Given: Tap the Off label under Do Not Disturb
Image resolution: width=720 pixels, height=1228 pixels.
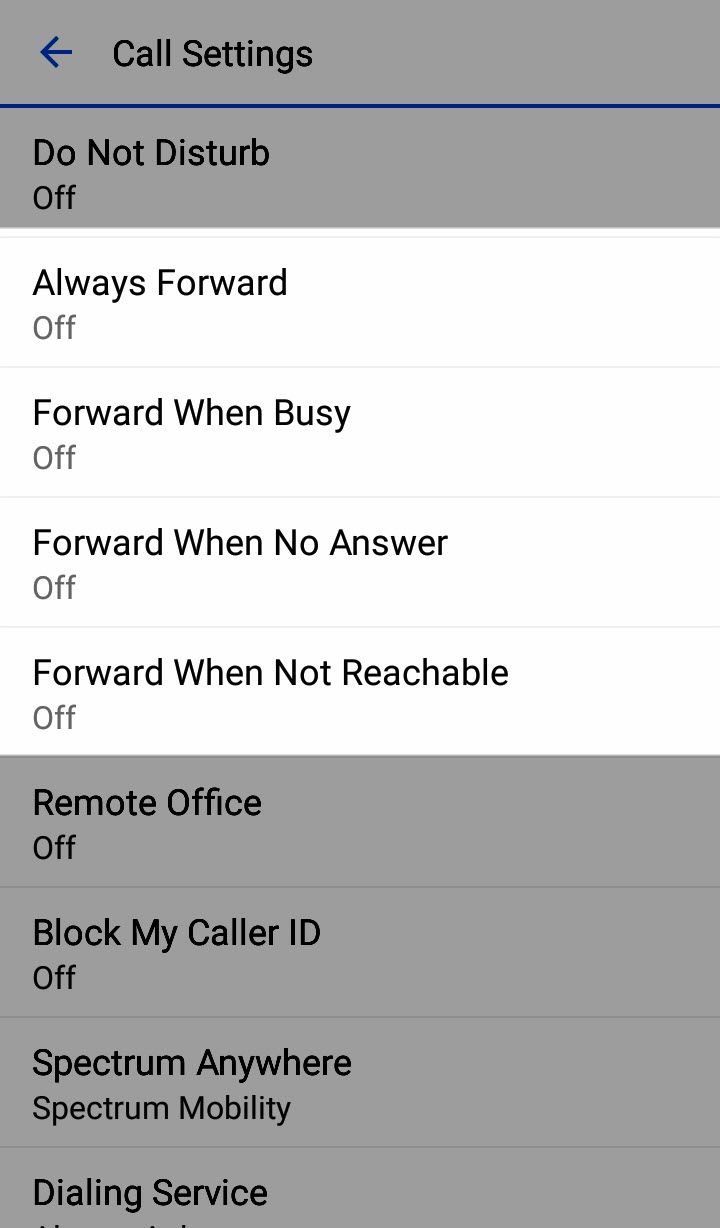Looking at the screenshot, I should tap(53, 198).
